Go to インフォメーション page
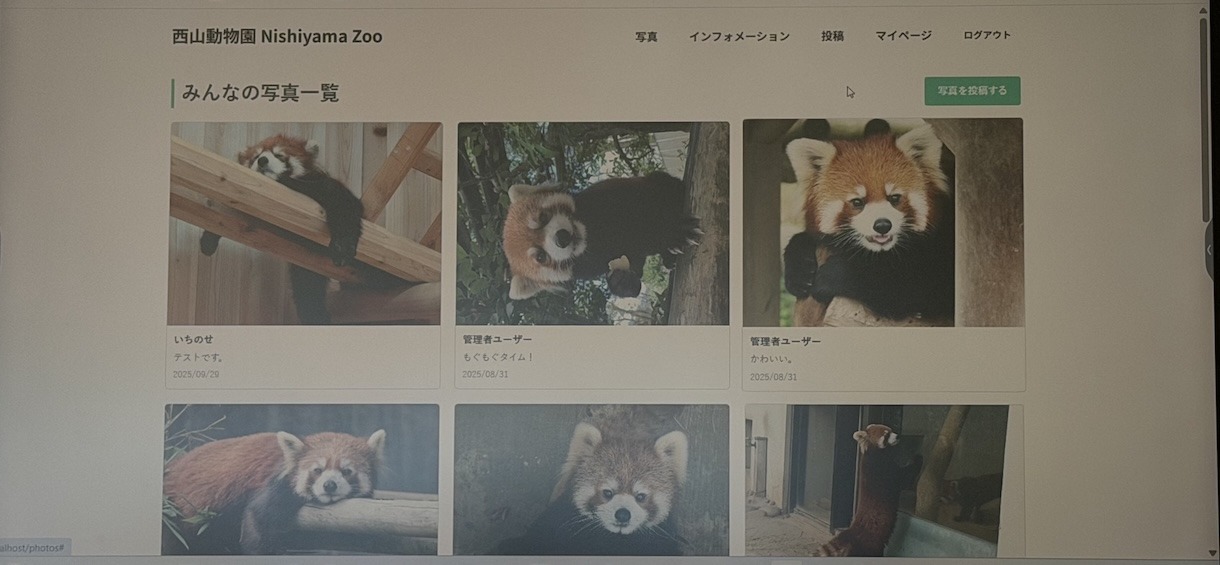1220x565 pixels. (x=739, y=36)
